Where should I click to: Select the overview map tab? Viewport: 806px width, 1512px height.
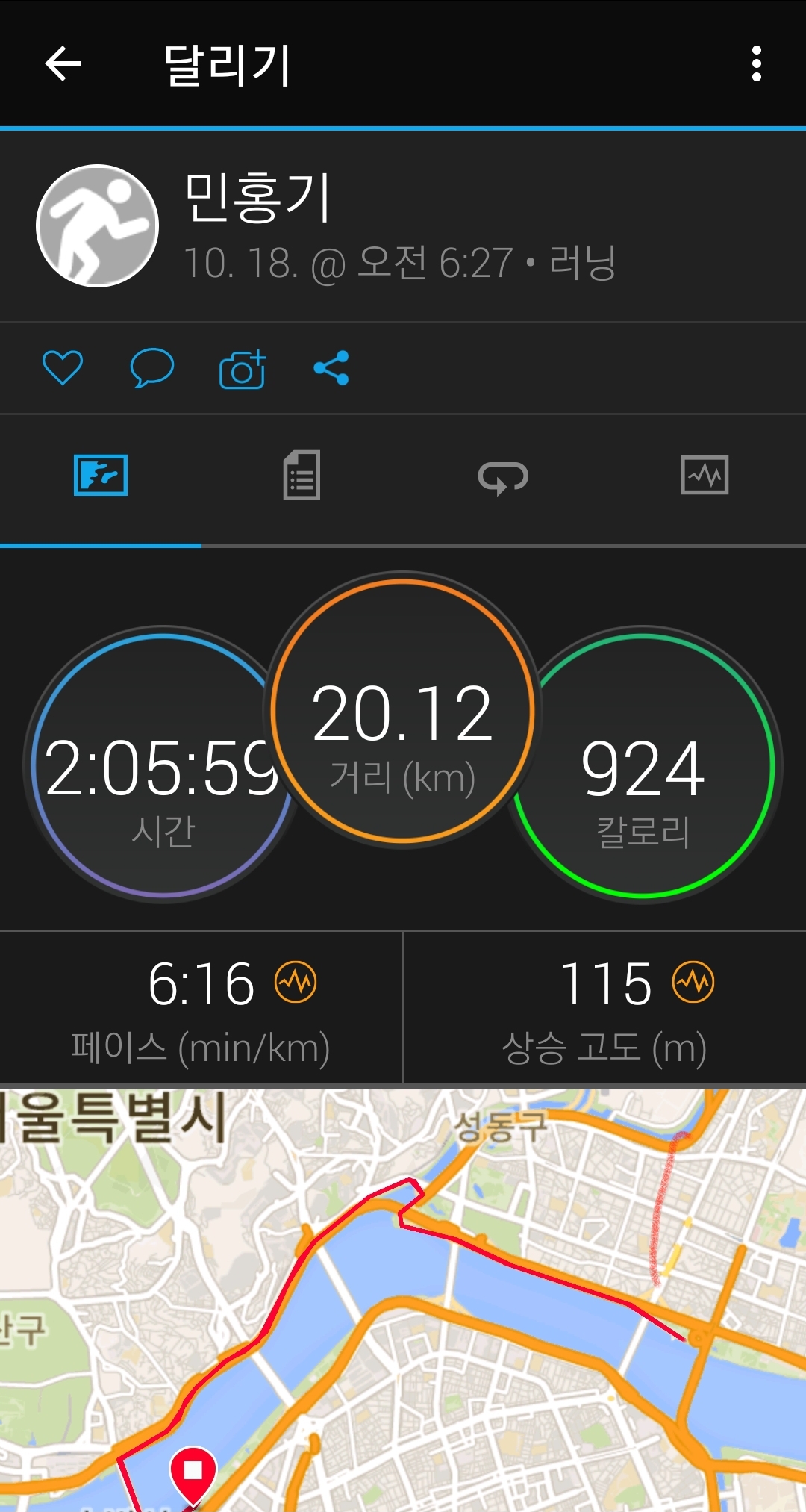coord(101,476)
